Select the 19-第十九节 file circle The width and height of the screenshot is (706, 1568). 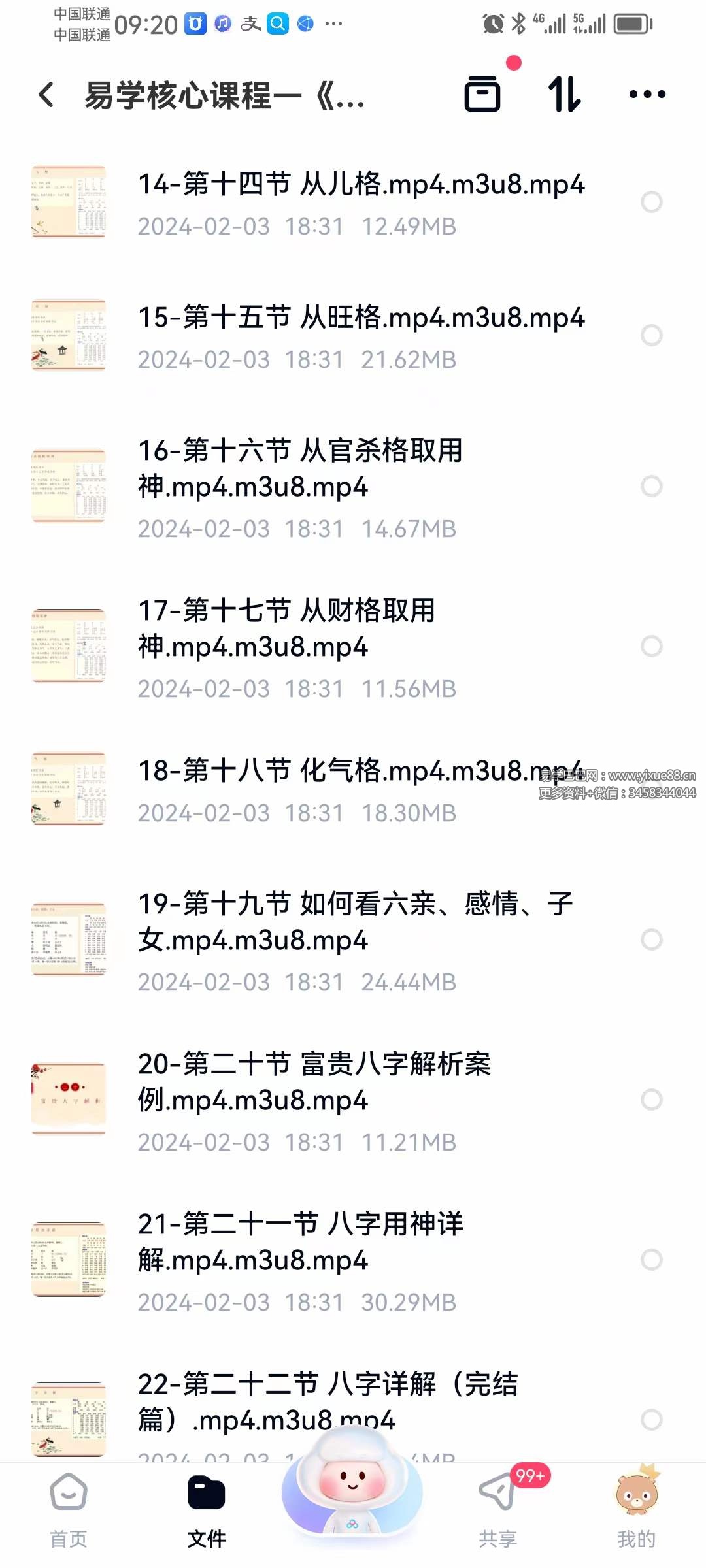pos(651,939)
